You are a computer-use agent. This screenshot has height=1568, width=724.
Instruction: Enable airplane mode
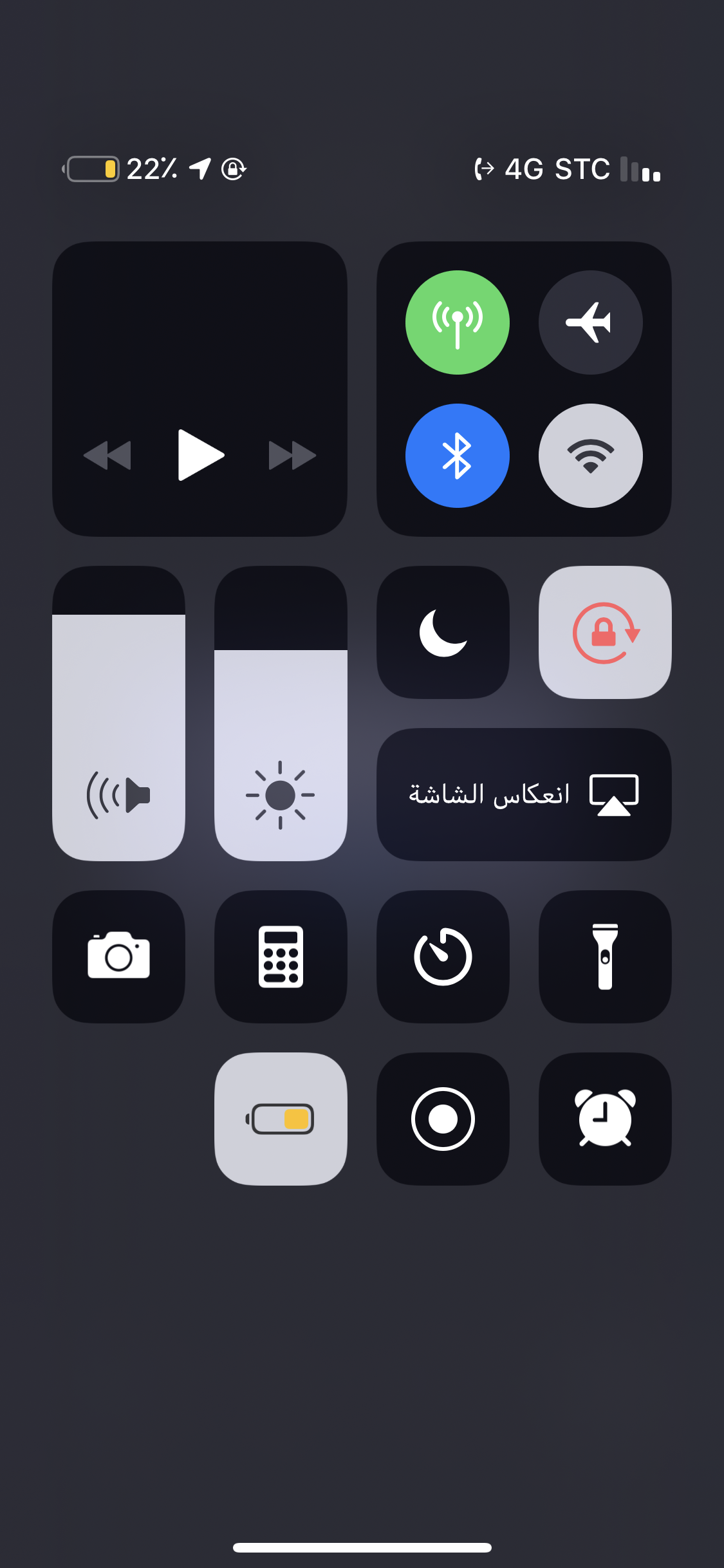[x=590, y=322]
